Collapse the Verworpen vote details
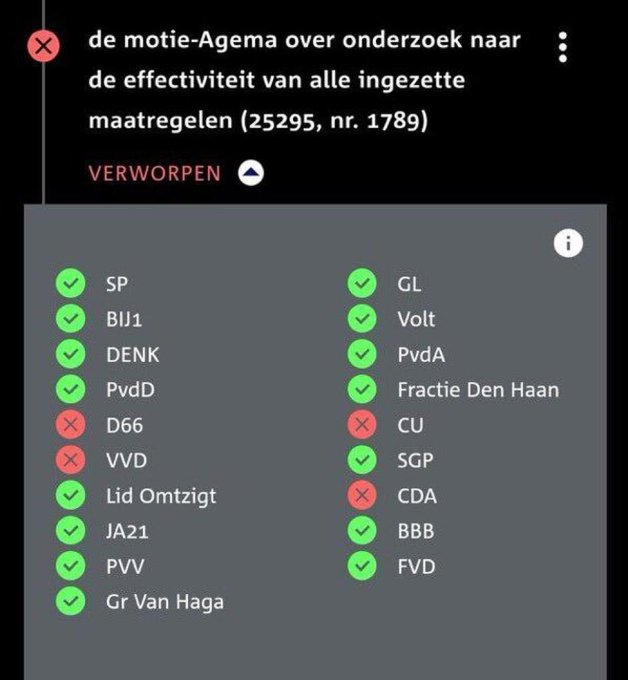This screenshot has width=628, height=680. (x=251, y=173)
